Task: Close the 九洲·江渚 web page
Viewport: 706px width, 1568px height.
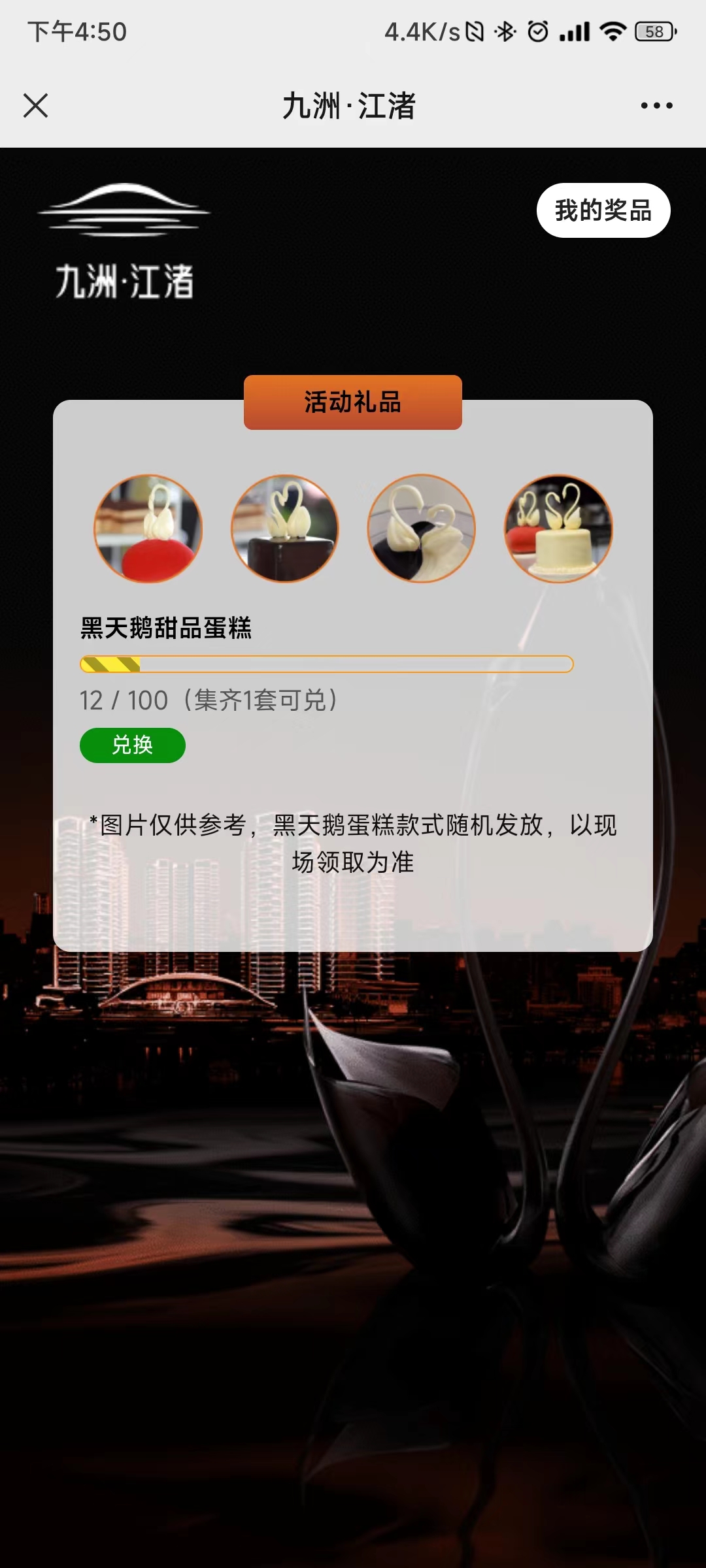Action: 35,105
